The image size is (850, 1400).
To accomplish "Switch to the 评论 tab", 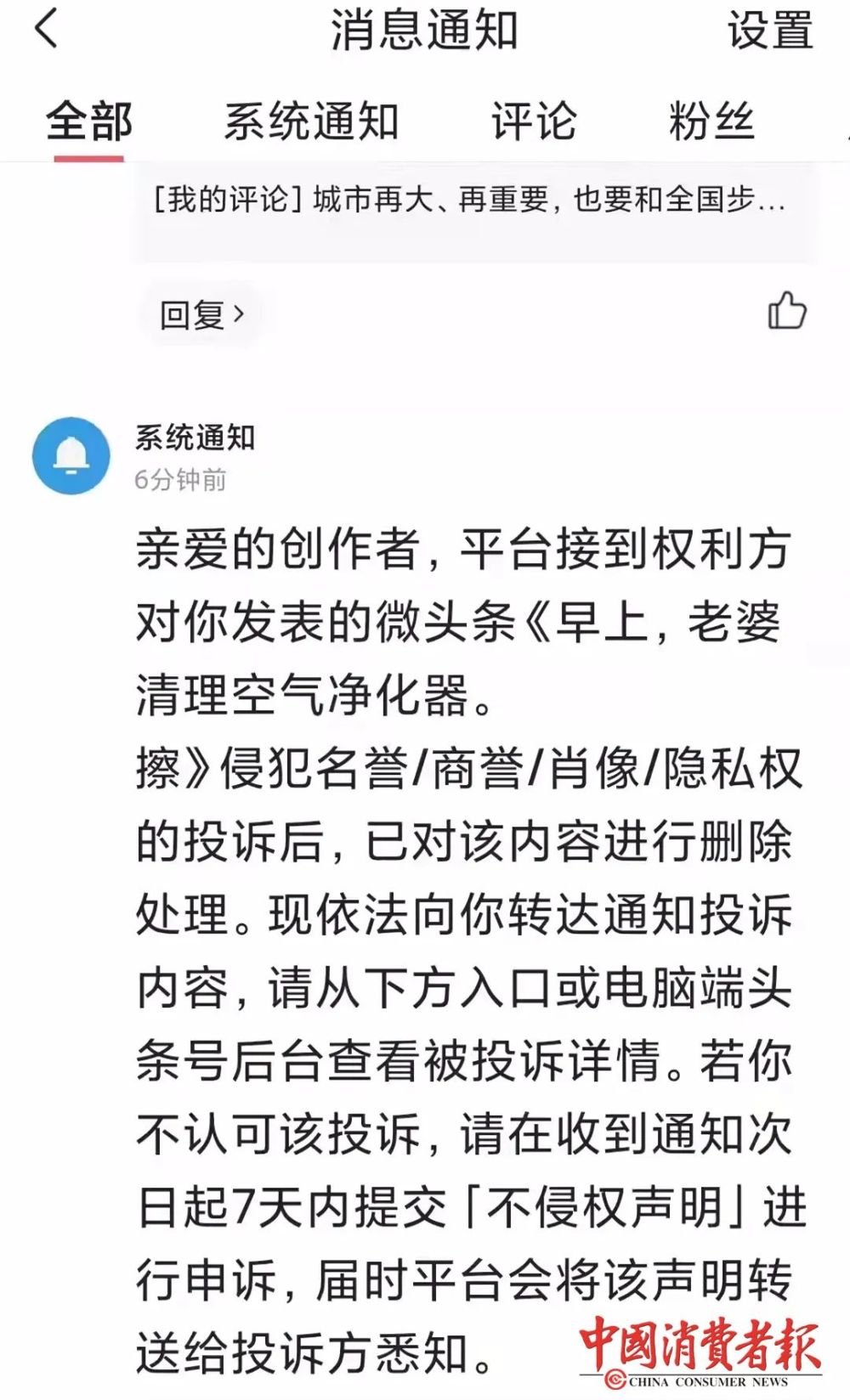I will click(x=534, y=121).
